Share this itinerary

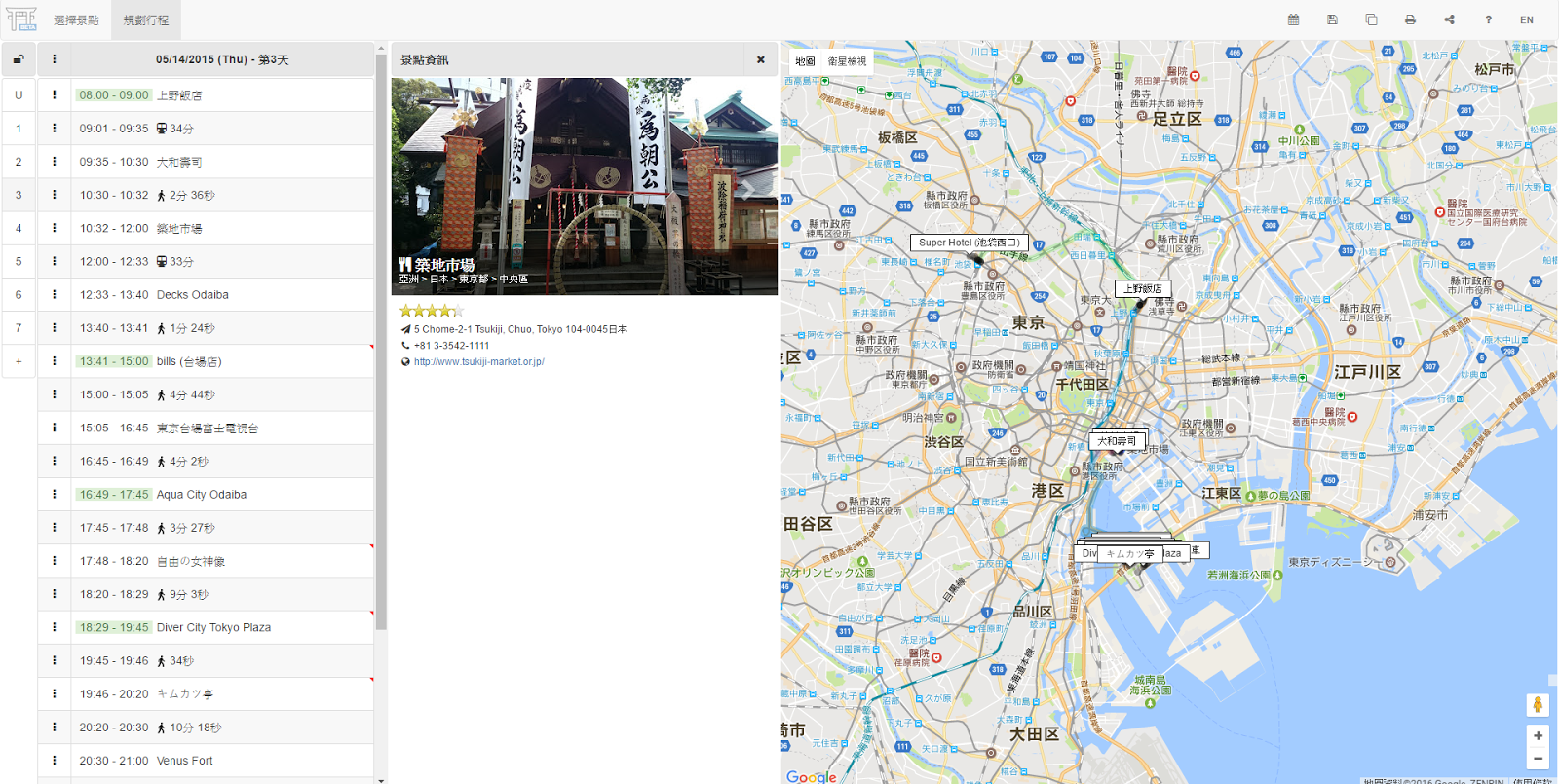point(1449,19)
